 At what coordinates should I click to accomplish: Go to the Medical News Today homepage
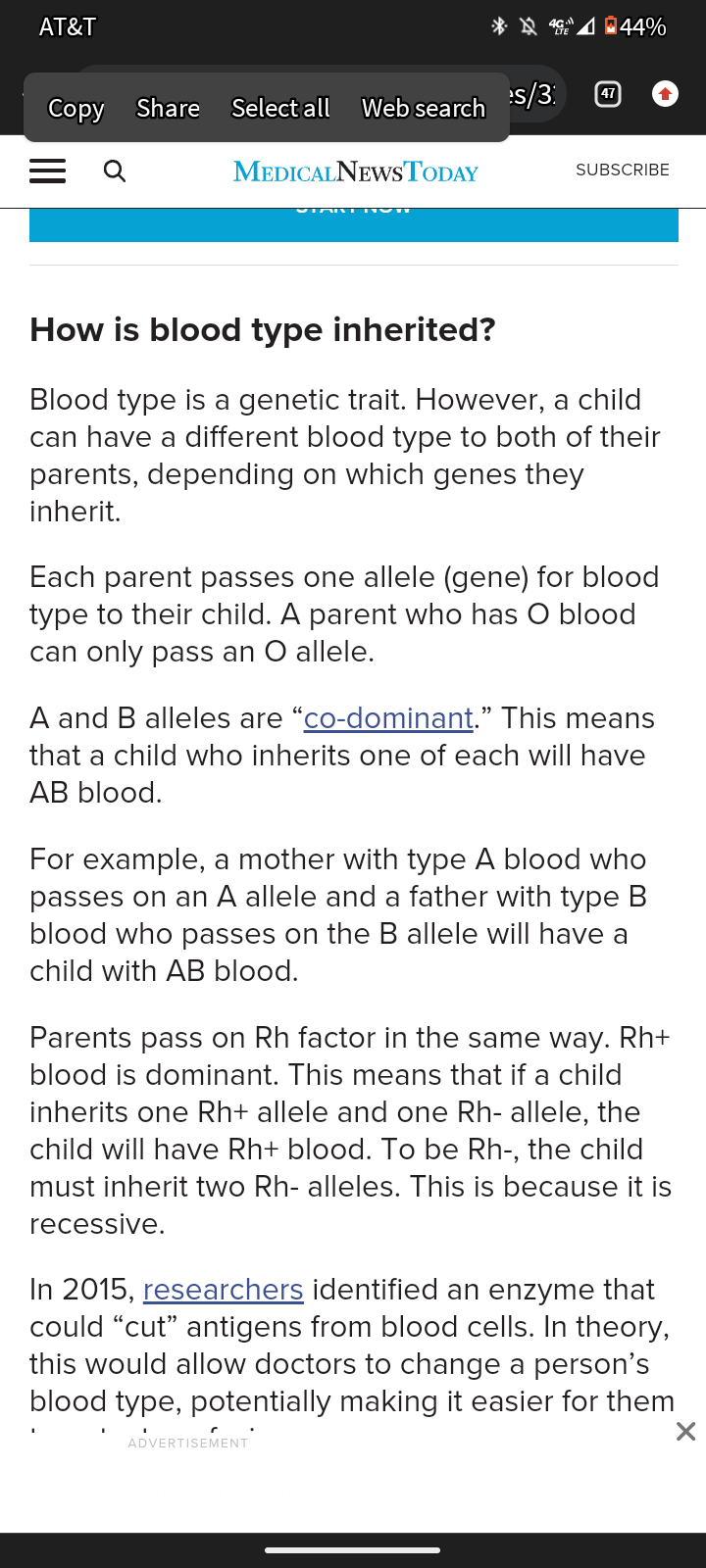tap(355, 172)
